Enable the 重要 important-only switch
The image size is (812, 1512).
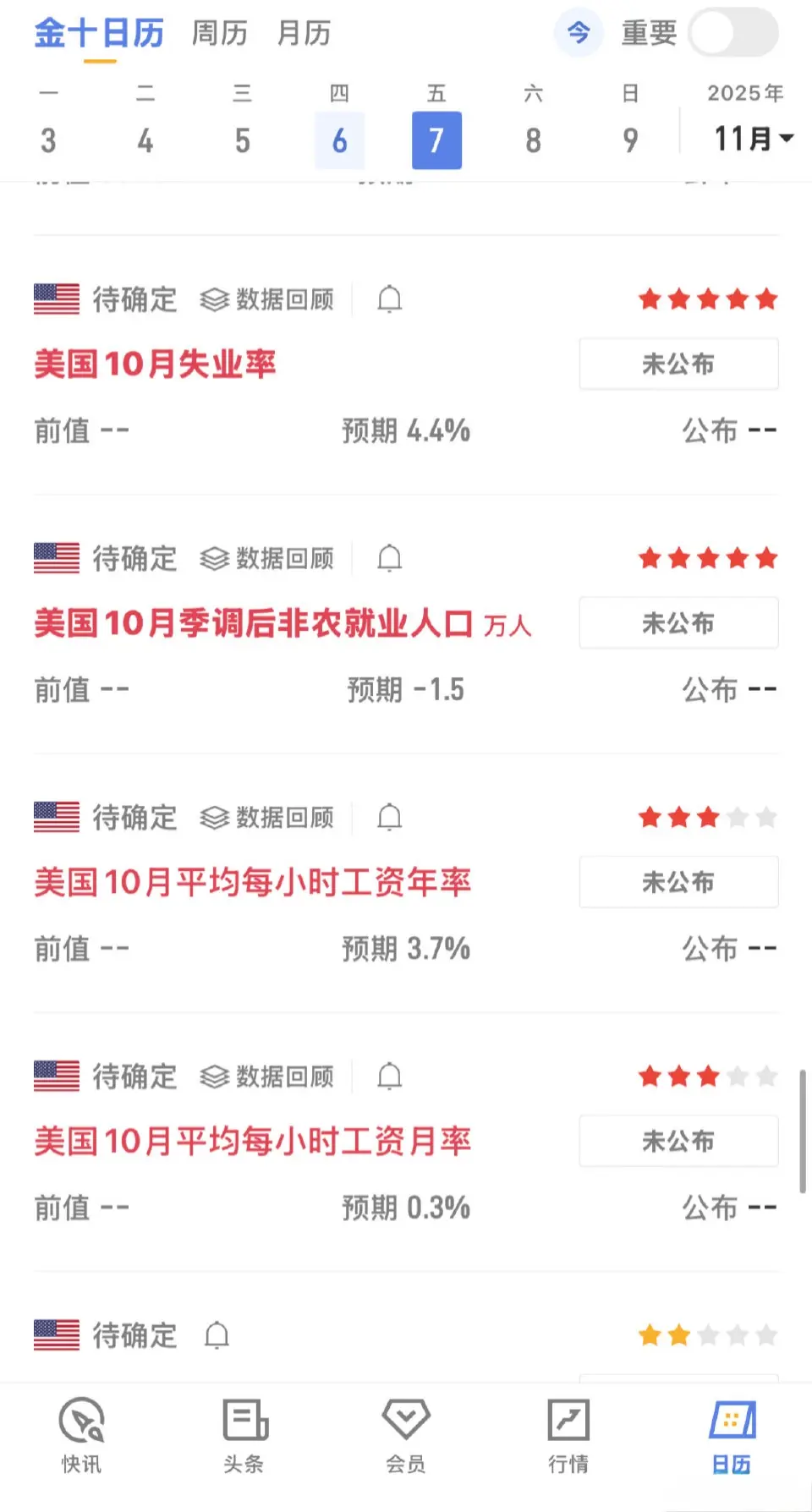coord(733,33)
